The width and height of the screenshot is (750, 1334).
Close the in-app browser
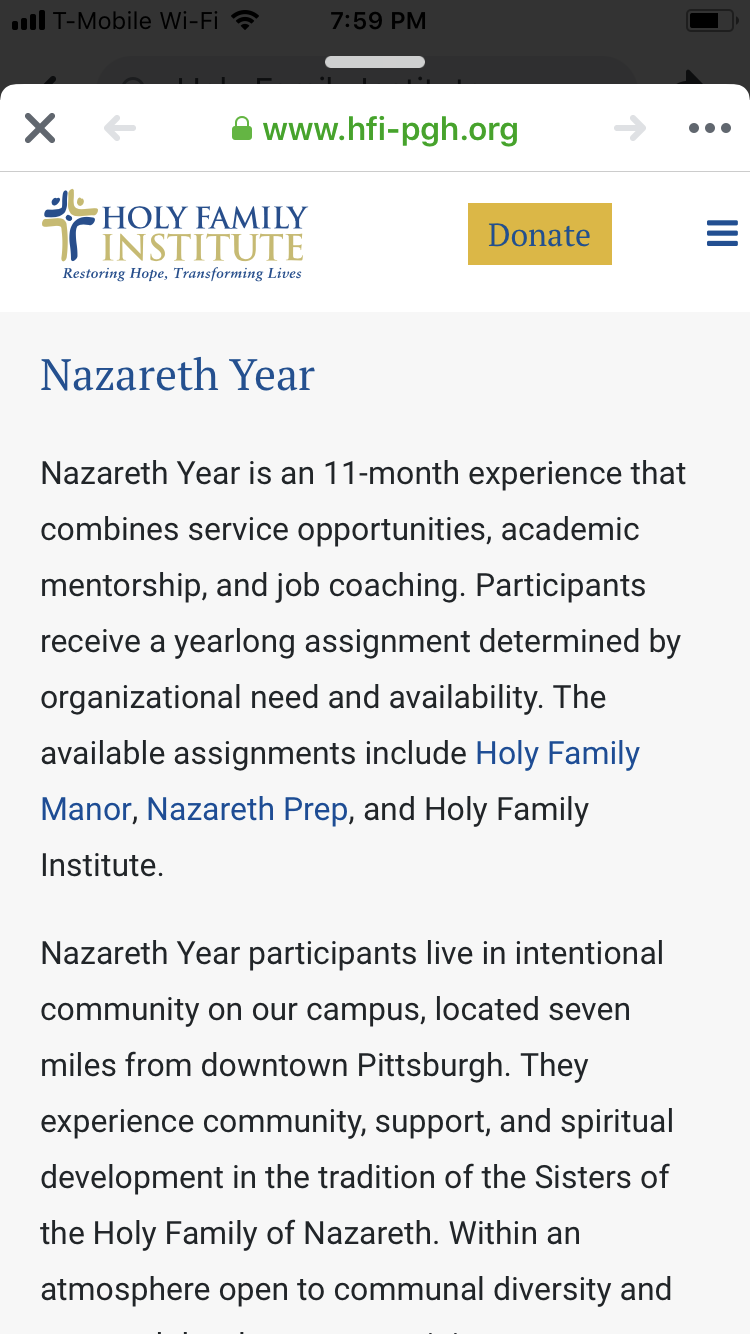click(x=40, y=128)
